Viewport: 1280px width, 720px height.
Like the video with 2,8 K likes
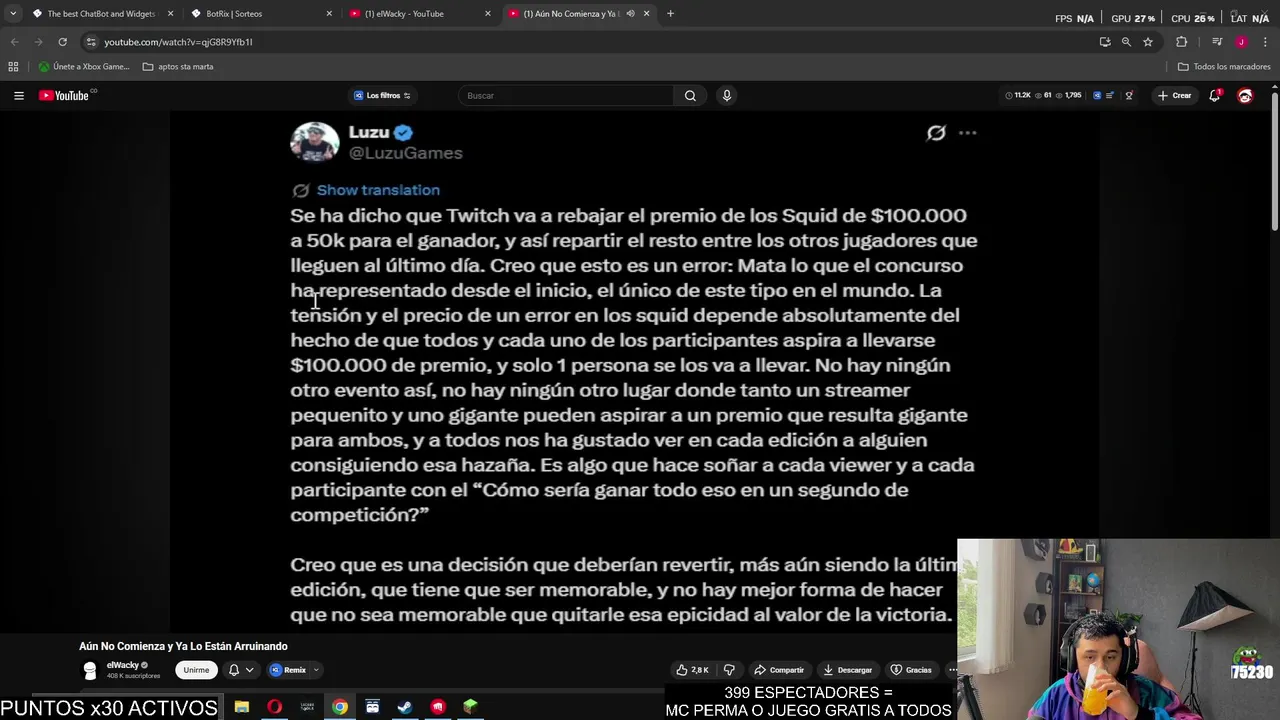(692, 670)
